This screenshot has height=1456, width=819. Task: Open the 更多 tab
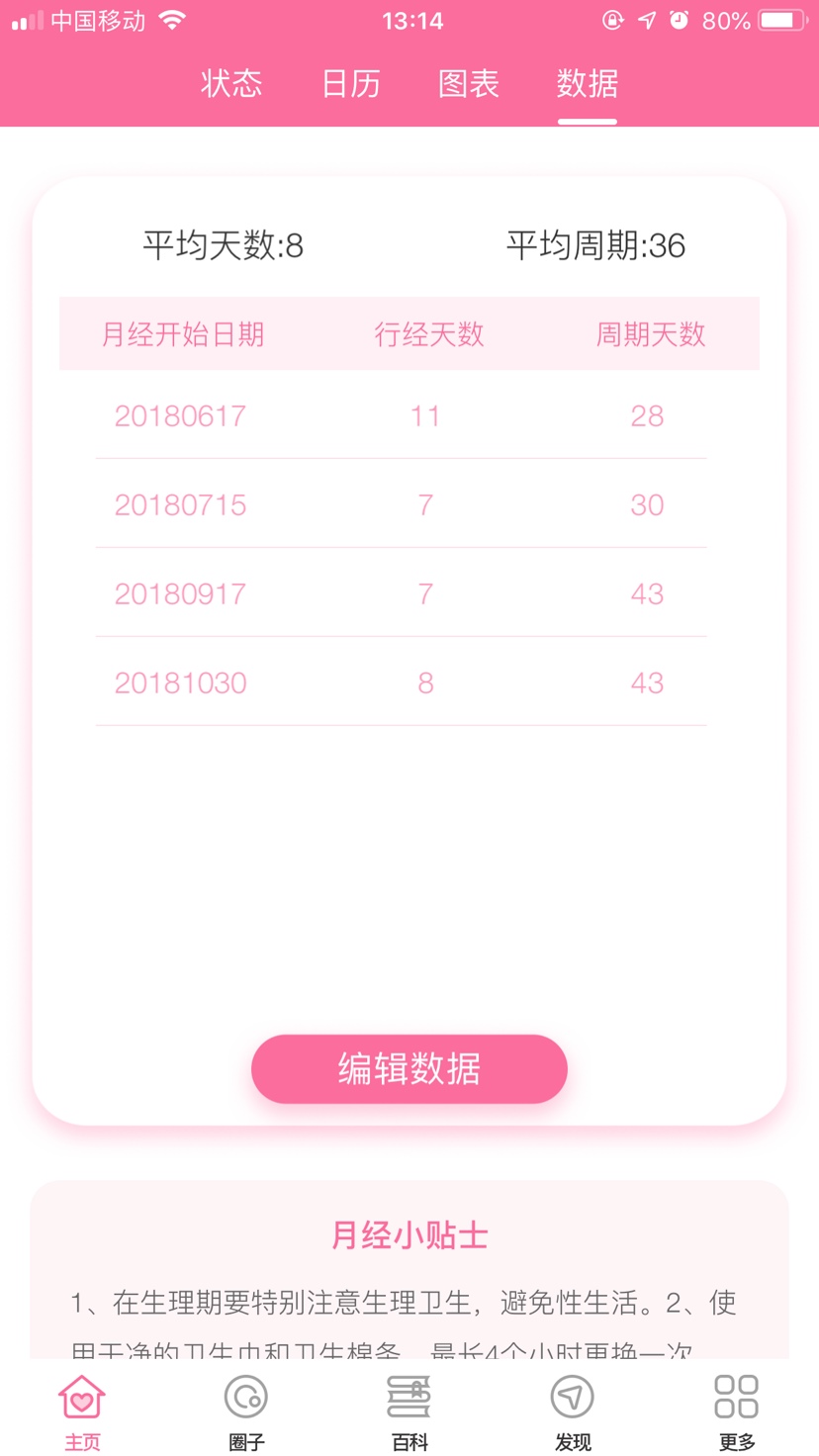[737, 1411]
